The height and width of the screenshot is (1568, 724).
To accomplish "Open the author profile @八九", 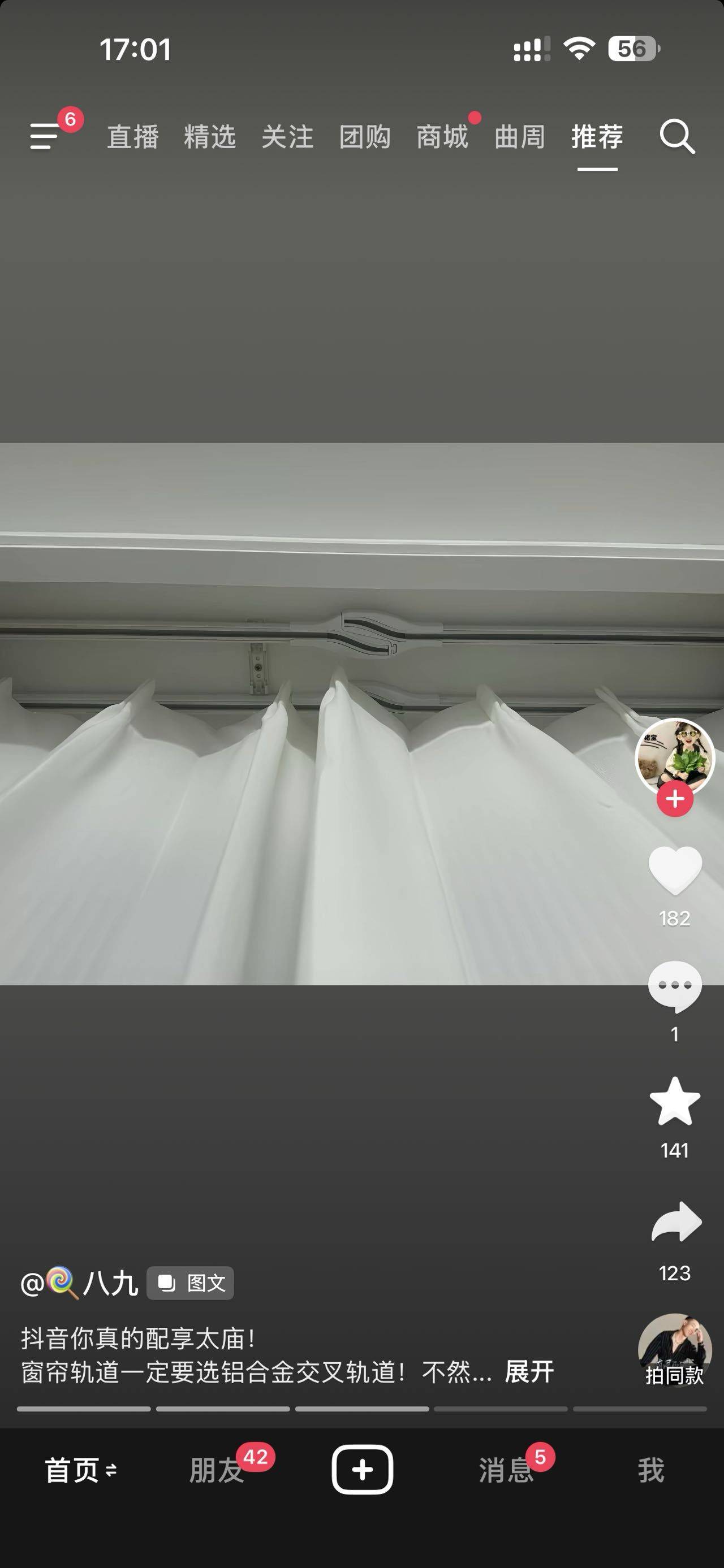I will [x=80, y=1283].
